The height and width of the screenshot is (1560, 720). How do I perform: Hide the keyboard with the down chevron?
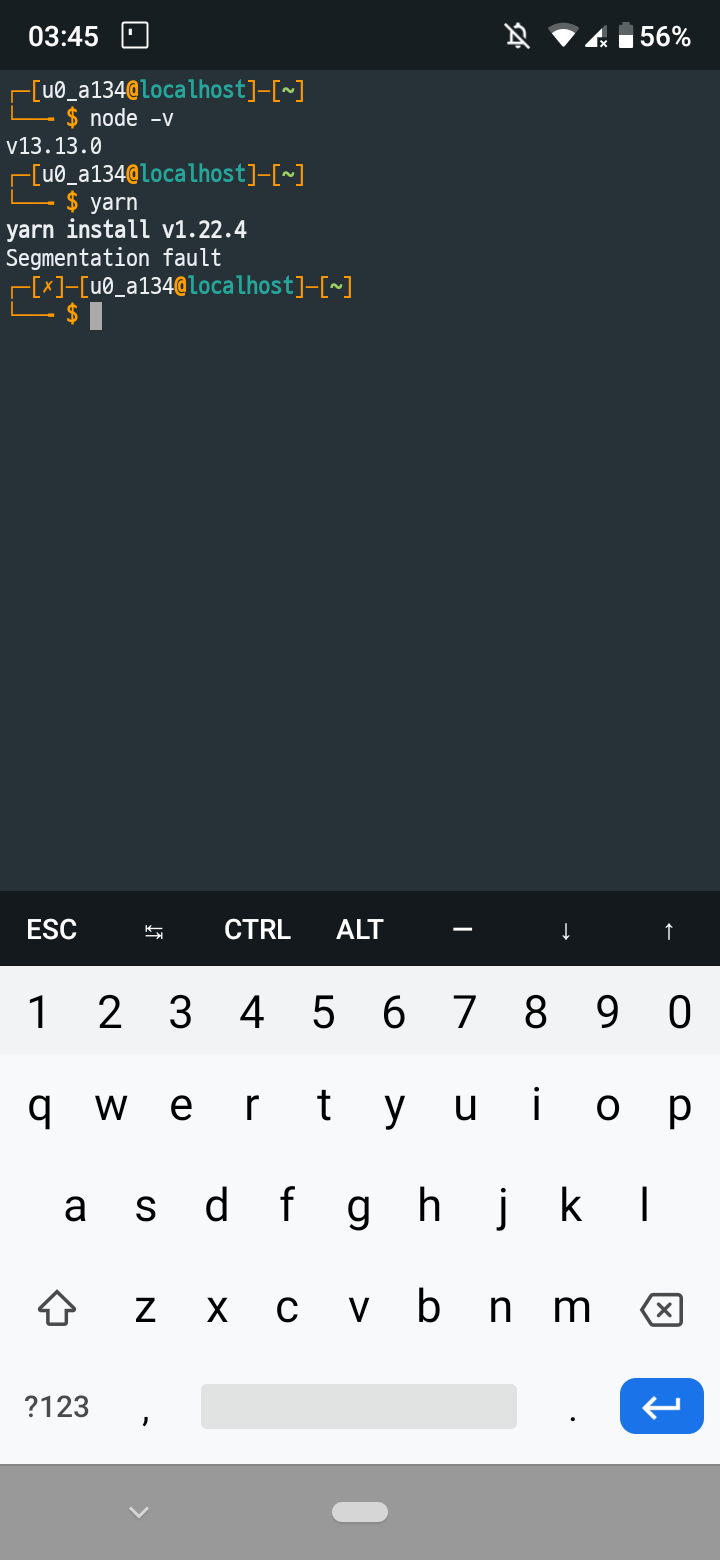(x=139, y=1512)
